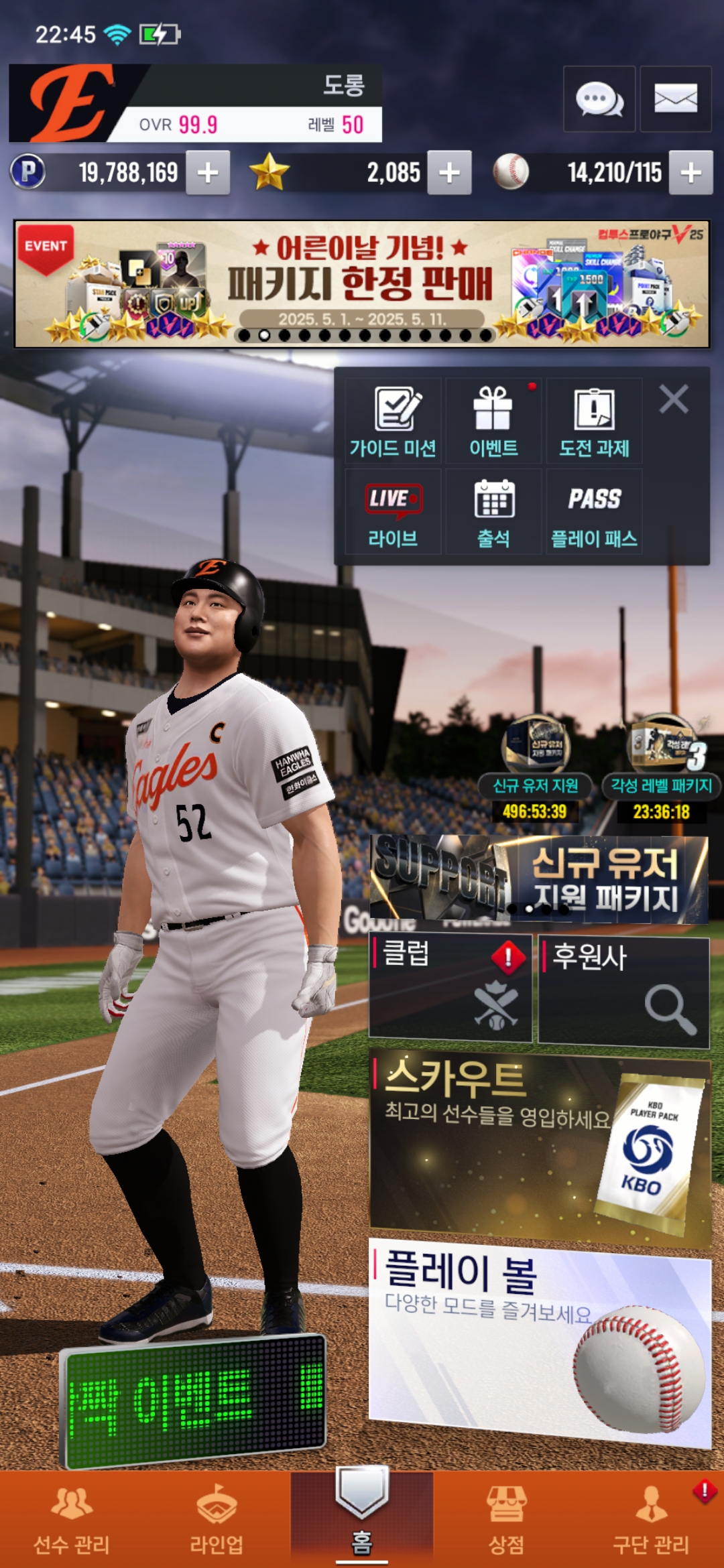Open 가이드 미션
Screen dimensions: 724x1568
click(x=393, y=420)
